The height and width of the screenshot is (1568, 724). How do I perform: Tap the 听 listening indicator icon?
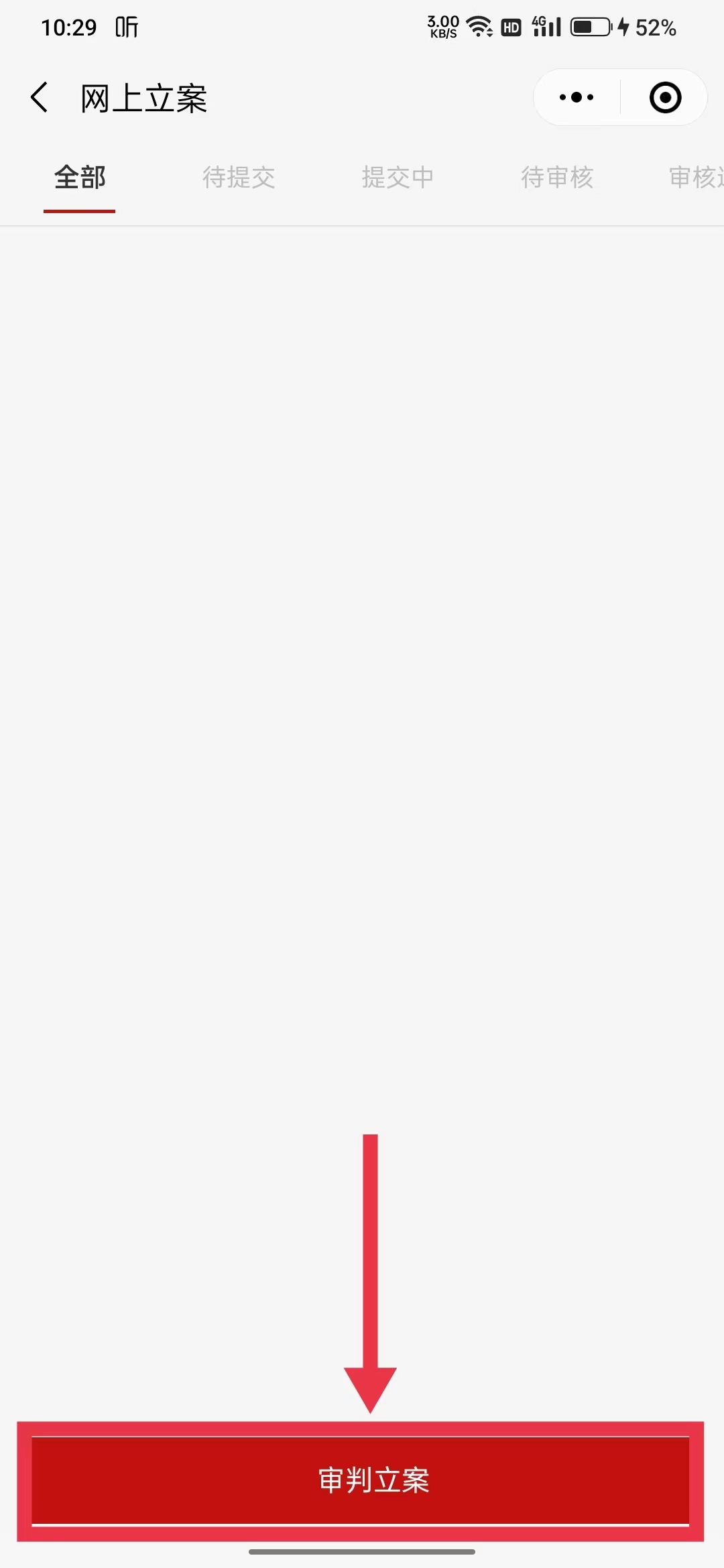tap(125, 28)
